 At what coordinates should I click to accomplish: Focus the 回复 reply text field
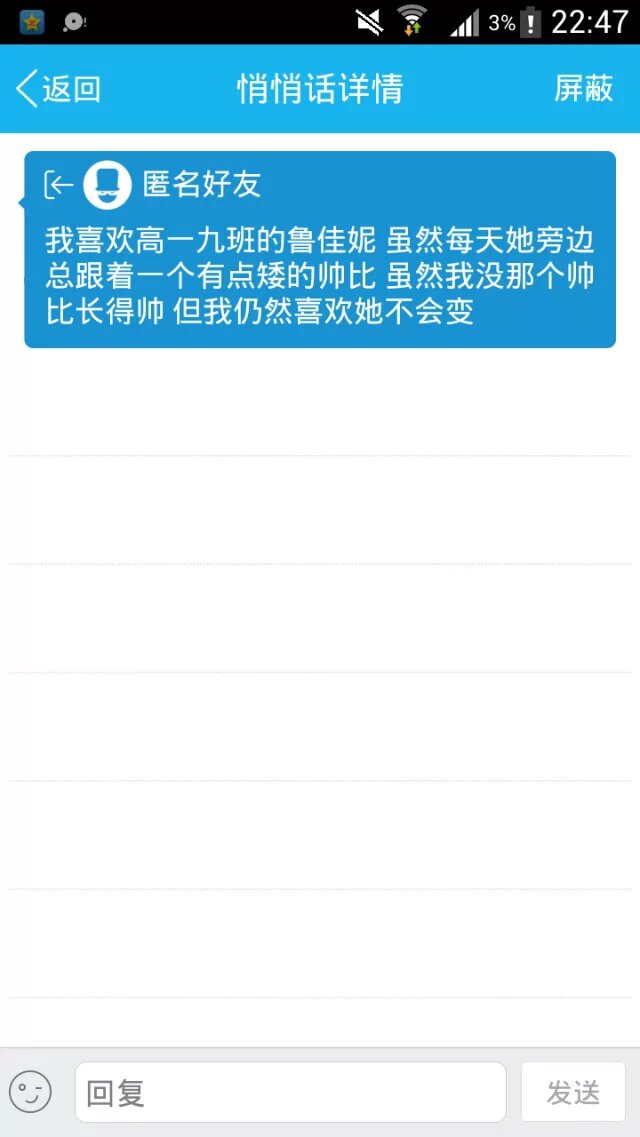click(x=290, y=1092)
